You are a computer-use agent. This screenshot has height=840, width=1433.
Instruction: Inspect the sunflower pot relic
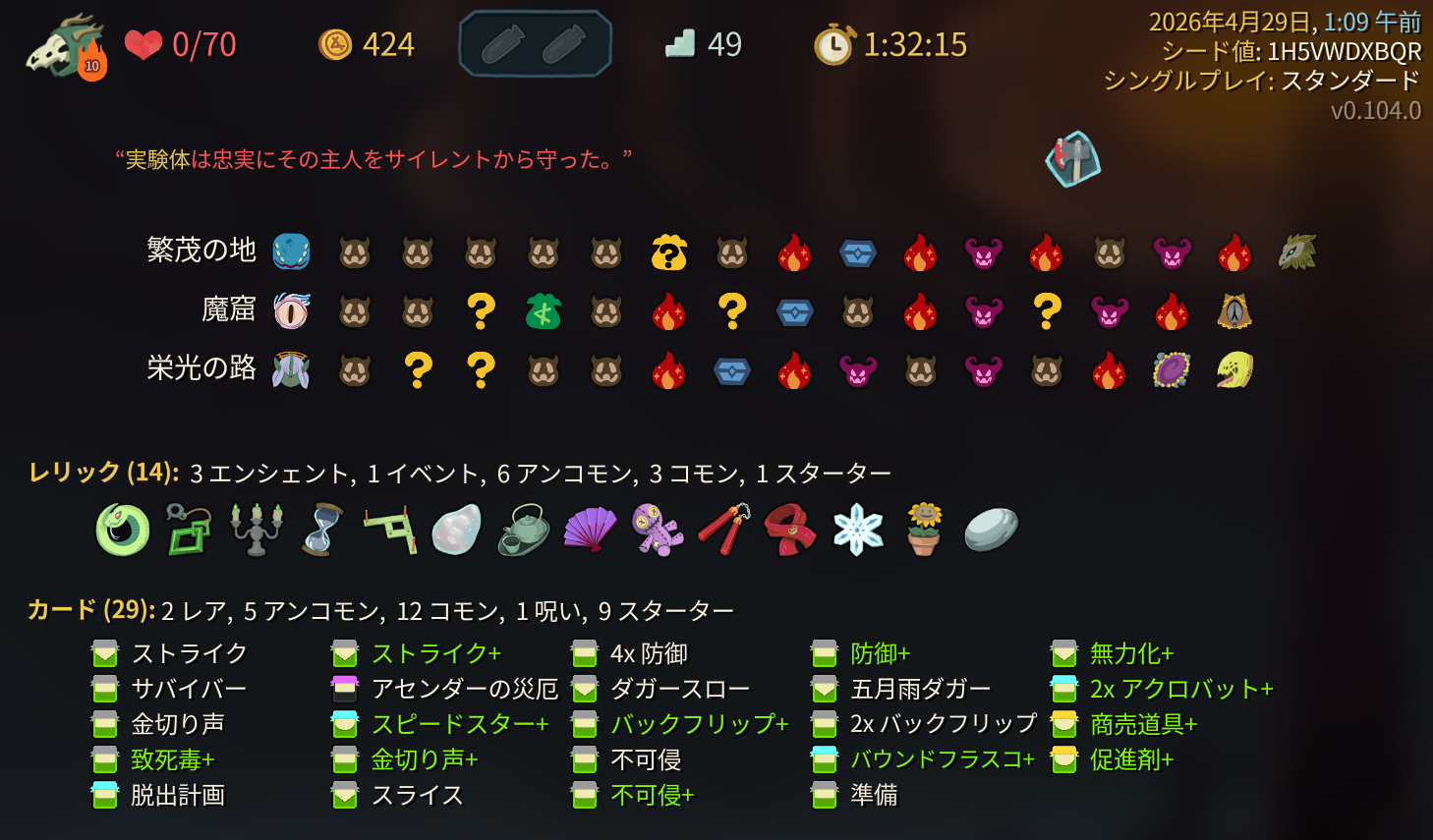(924, 530)
